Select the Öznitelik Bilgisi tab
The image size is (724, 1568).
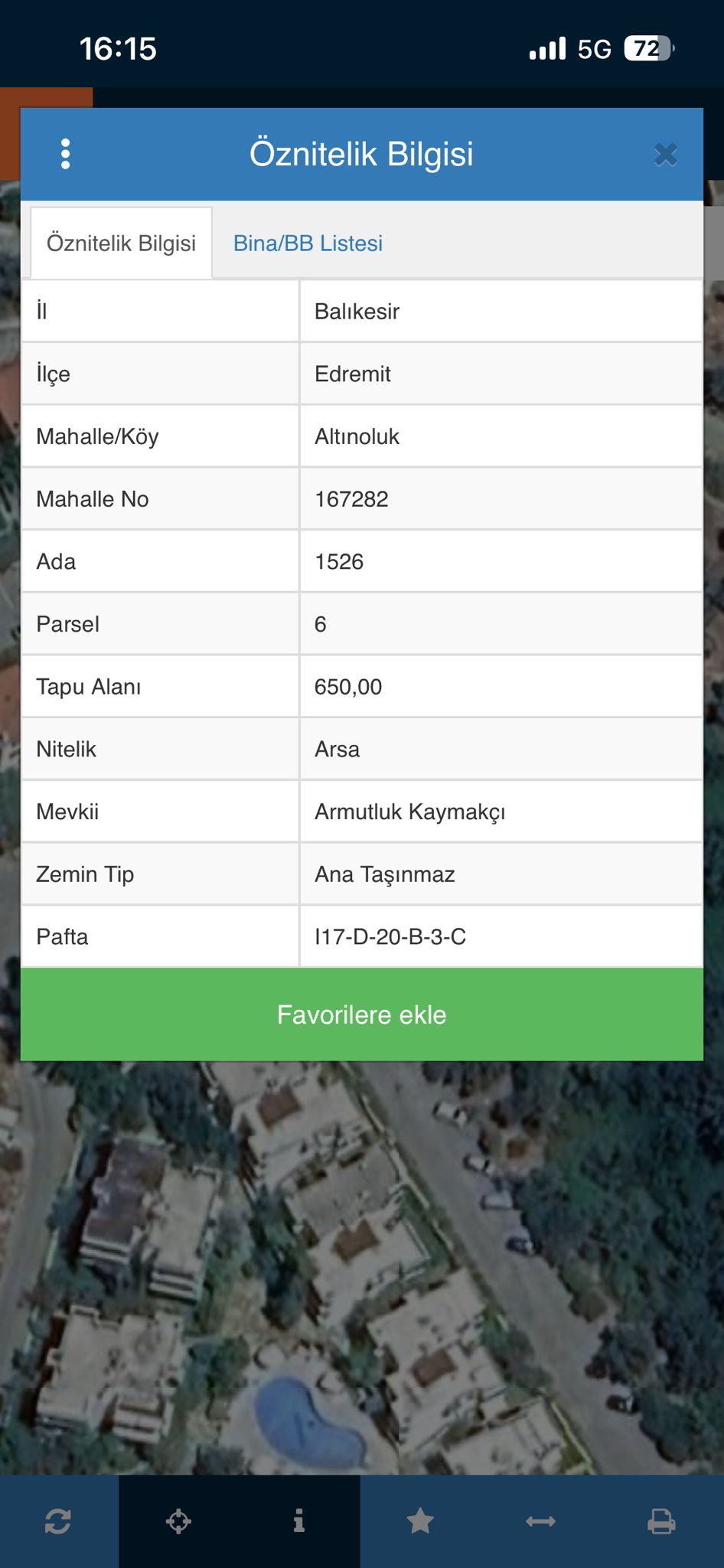pos(120,241)
